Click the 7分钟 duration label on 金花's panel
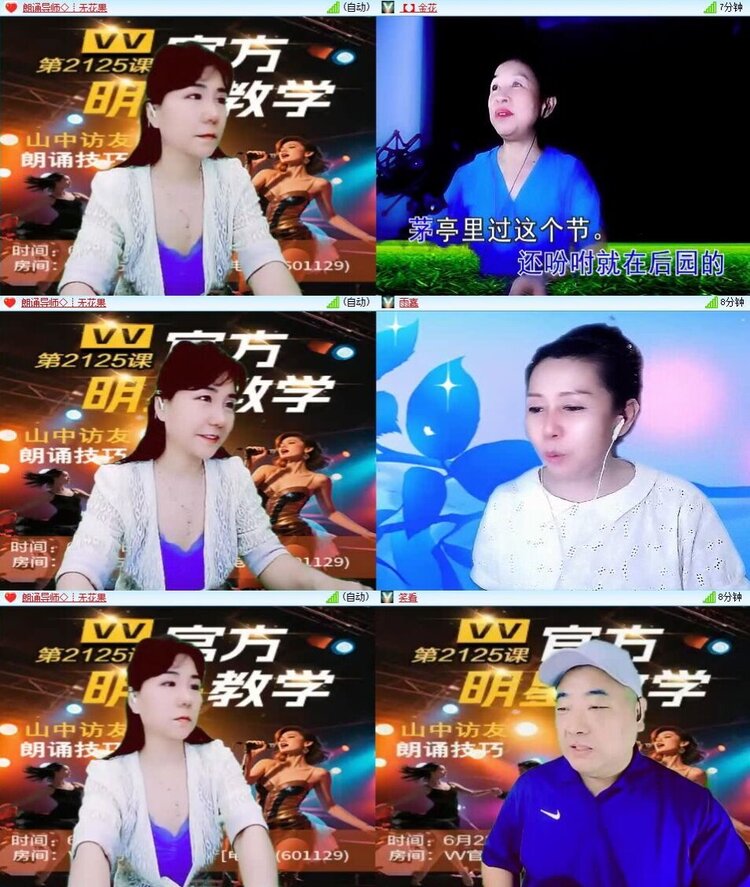This screenshot has width=750, height=887. click(730, 7)
